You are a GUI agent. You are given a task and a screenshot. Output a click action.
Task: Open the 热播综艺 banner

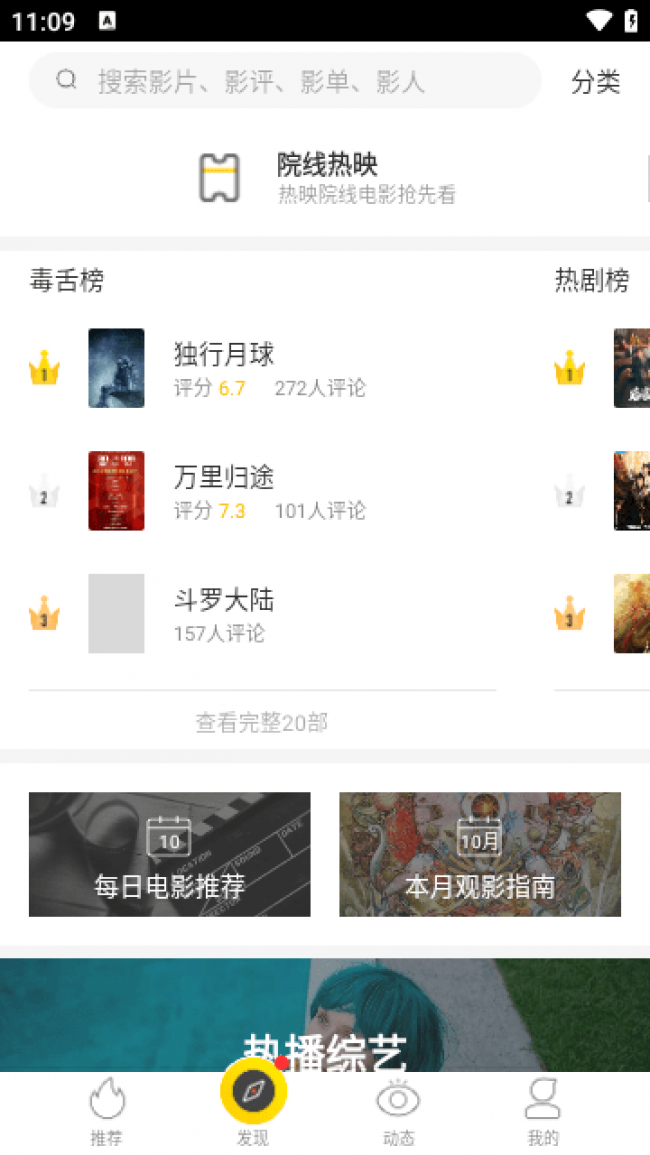coord(325,1015)
